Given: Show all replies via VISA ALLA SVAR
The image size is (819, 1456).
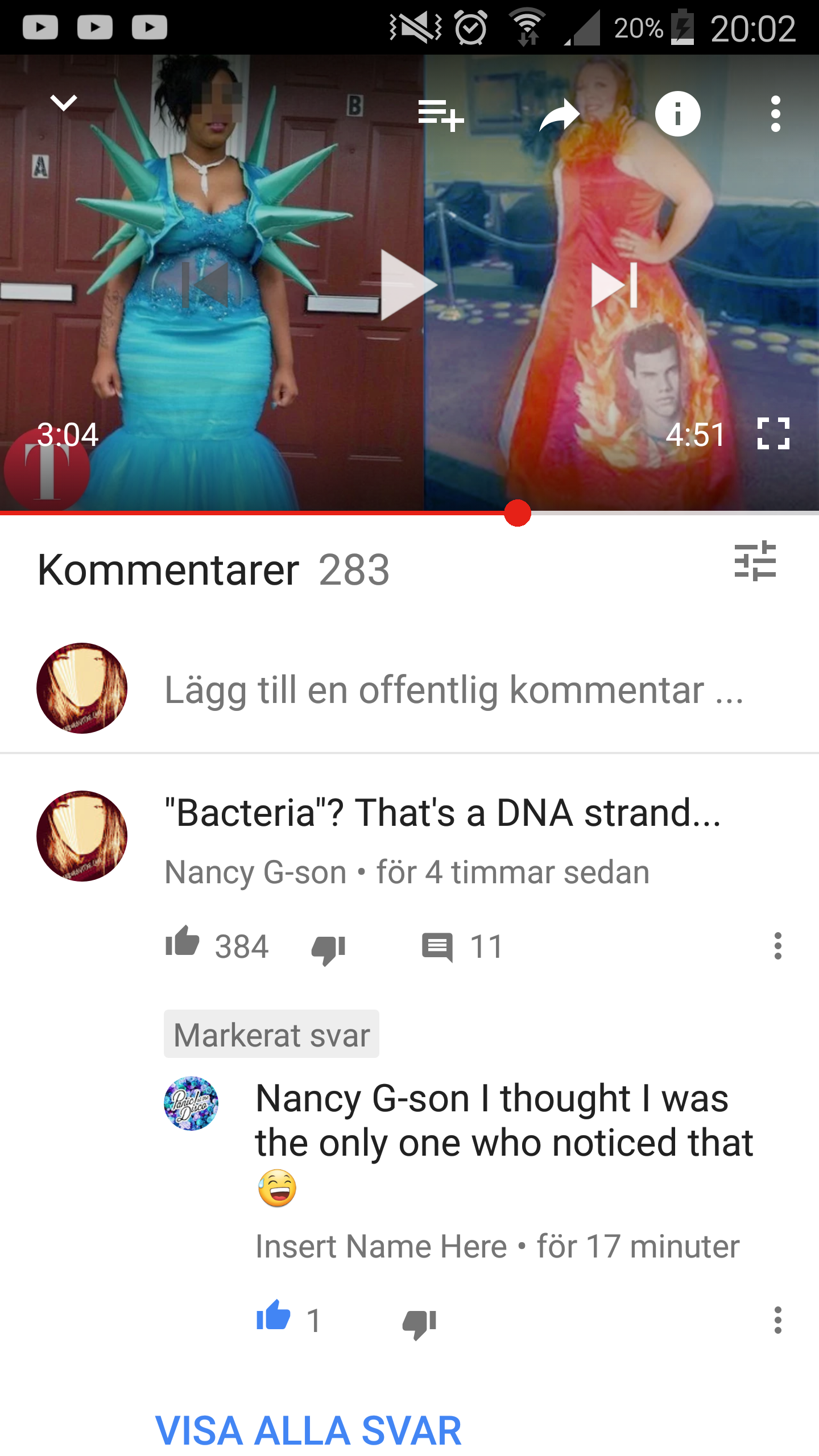Looking at the screenshot, I should coord(308,1430).
